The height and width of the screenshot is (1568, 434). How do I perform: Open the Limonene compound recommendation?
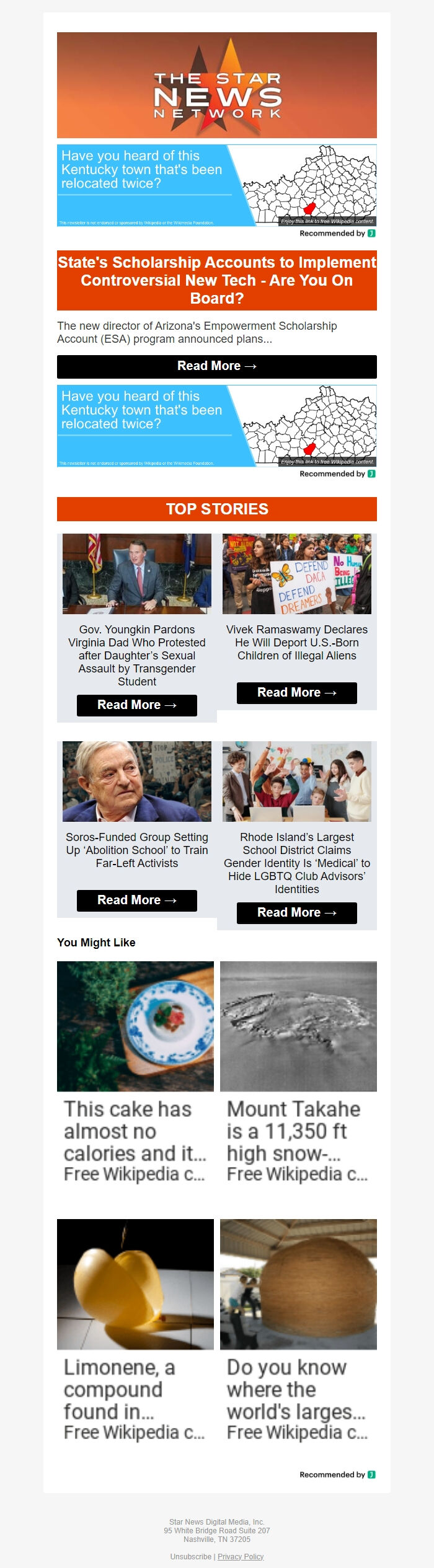[x=135, y=1330]
